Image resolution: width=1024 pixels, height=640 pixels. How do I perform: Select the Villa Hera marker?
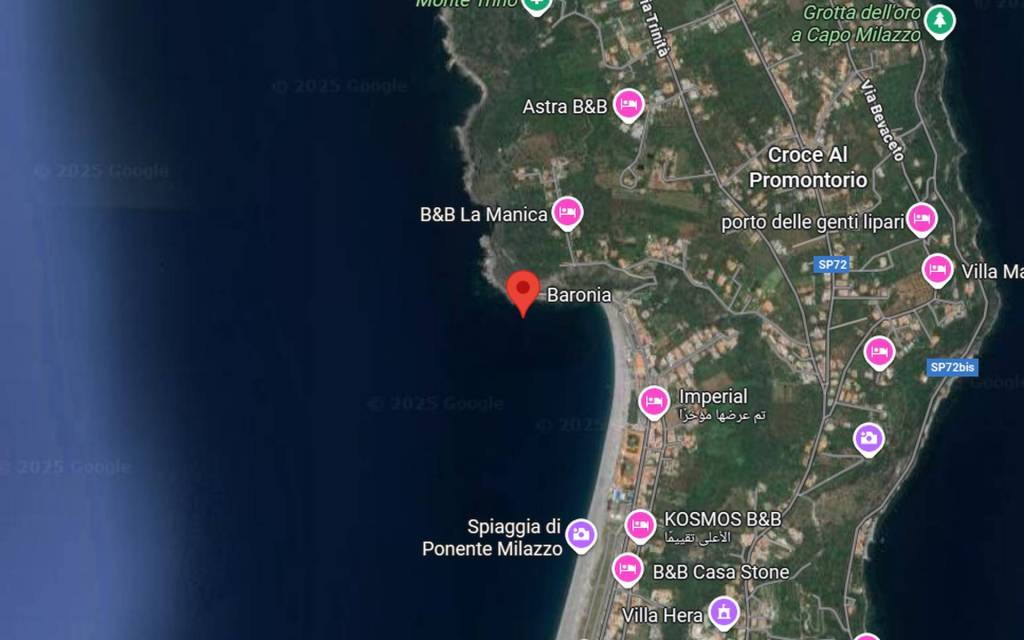723,610
